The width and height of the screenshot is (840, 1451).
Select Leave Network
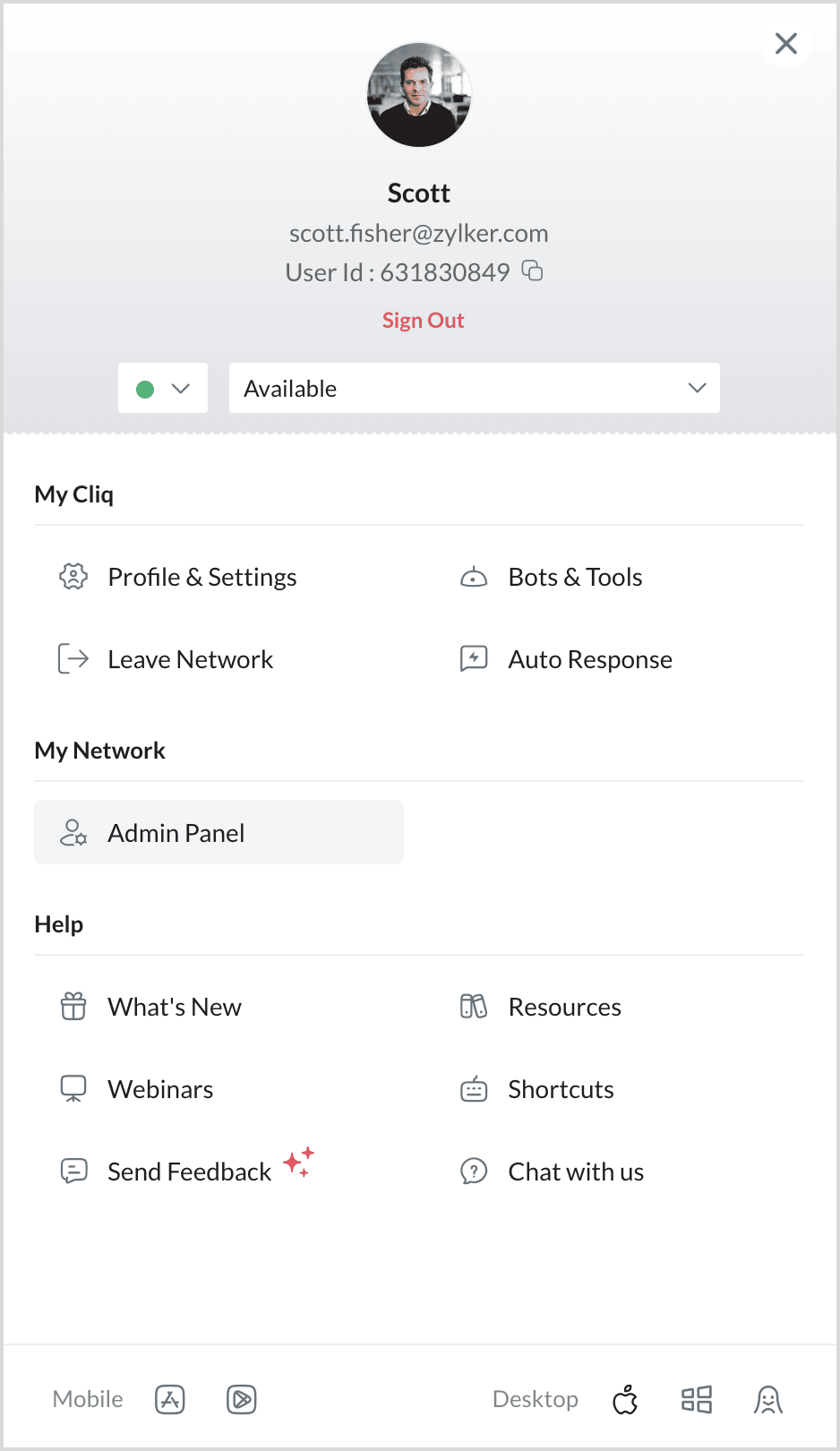pyautogui.click(x=190, y=660)
